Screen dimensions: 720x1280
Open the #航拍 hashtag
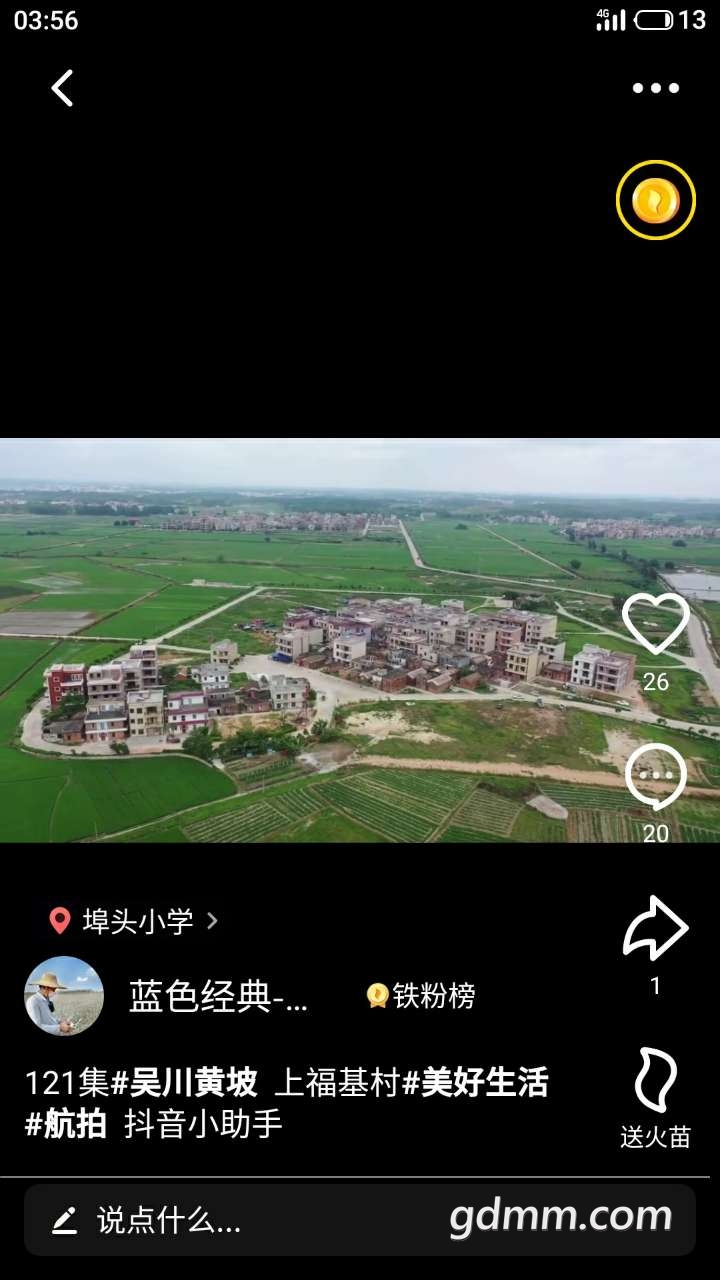(66, 1124)
